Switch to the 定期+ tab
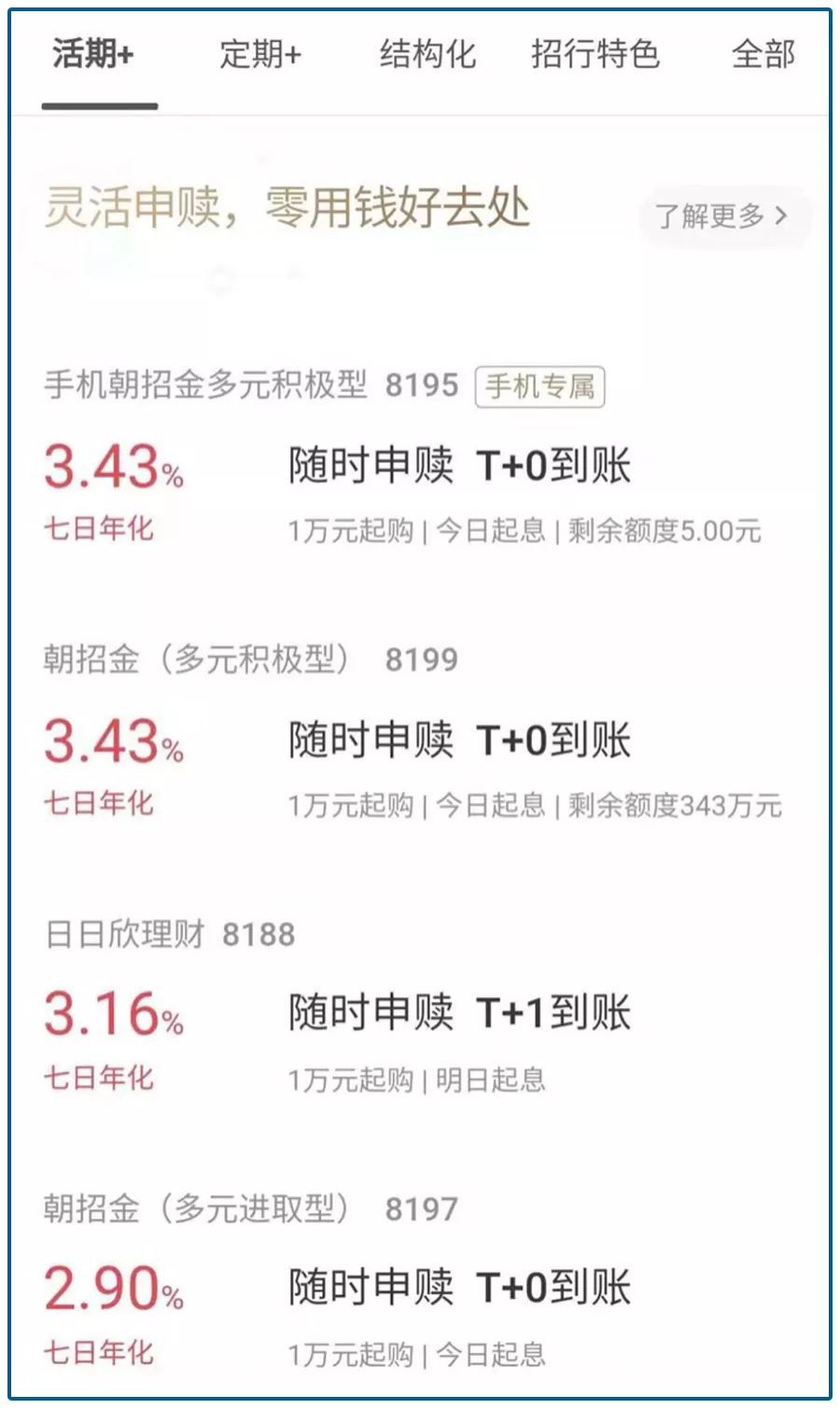The image size is (840, 1409). tap(259, 56)
